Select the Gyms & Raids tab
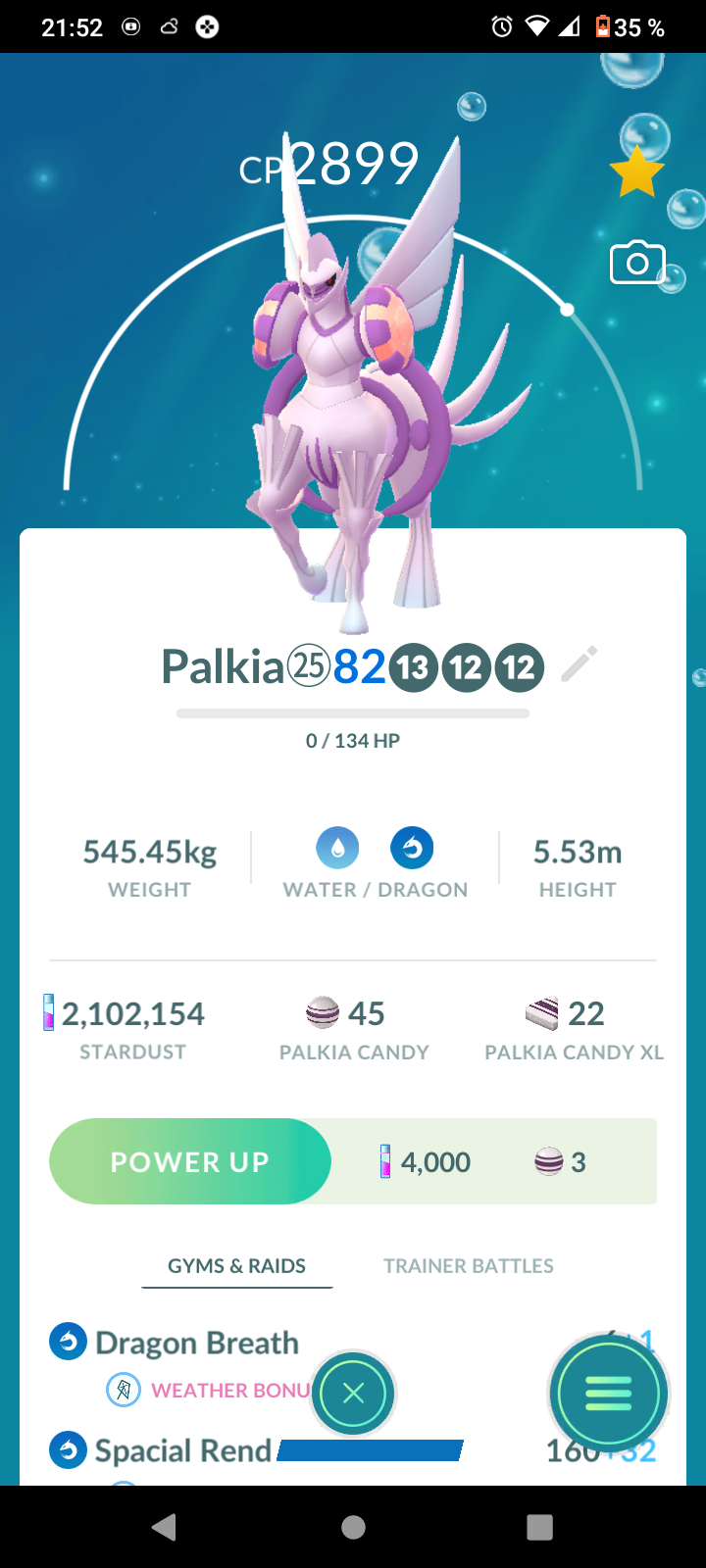The width and height of the screenshot is (706, 1568). click(236, 1266)
